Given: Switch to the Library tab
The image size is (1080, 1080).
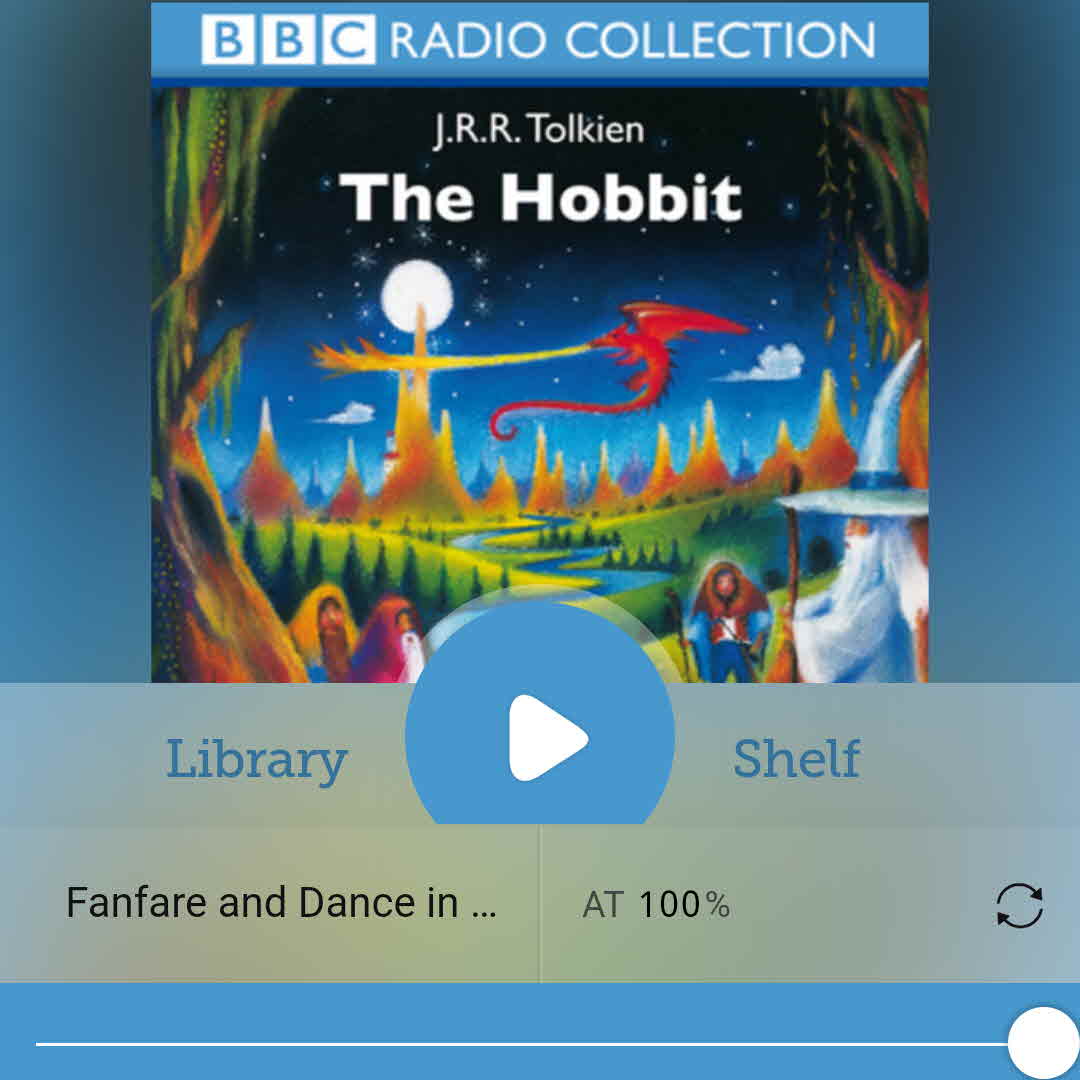Looking at the screenshot, I should click(x=256, y=758).
